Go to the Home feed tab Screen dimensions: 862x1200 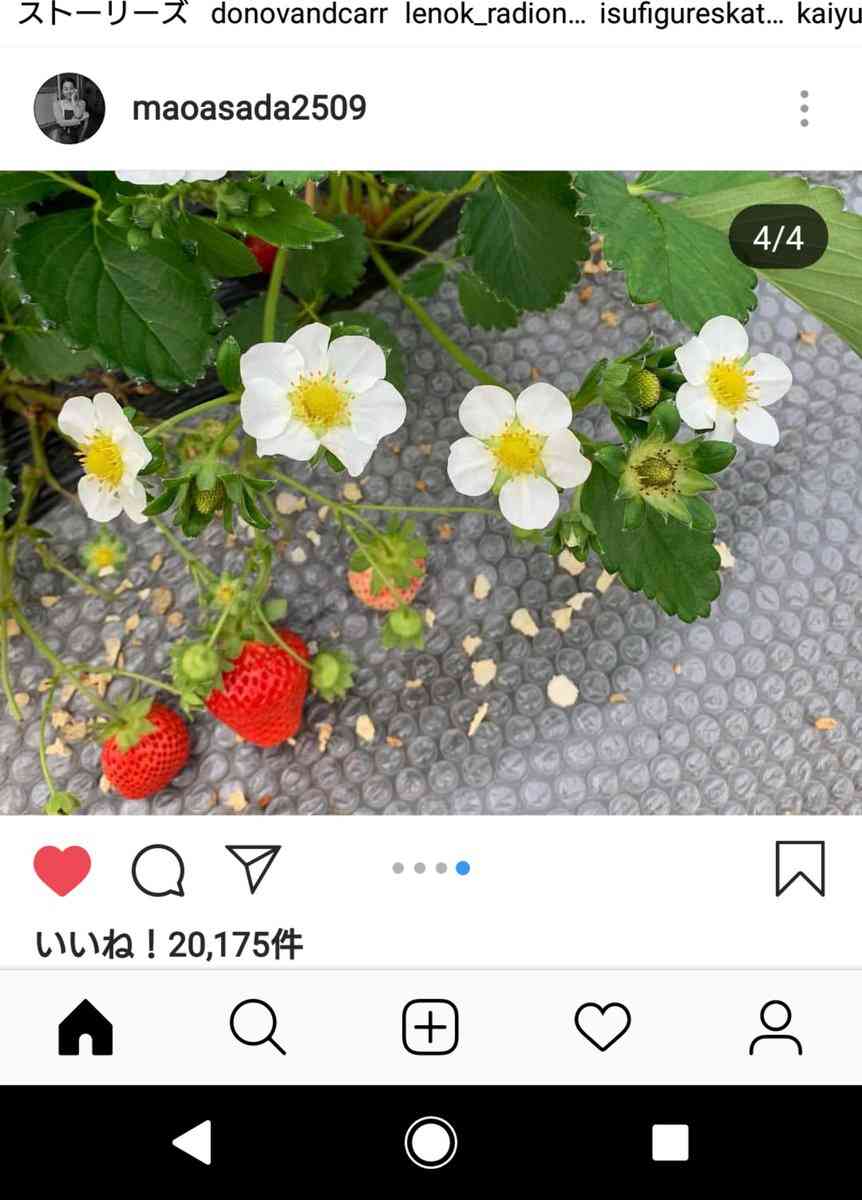tap(86, 1027)
